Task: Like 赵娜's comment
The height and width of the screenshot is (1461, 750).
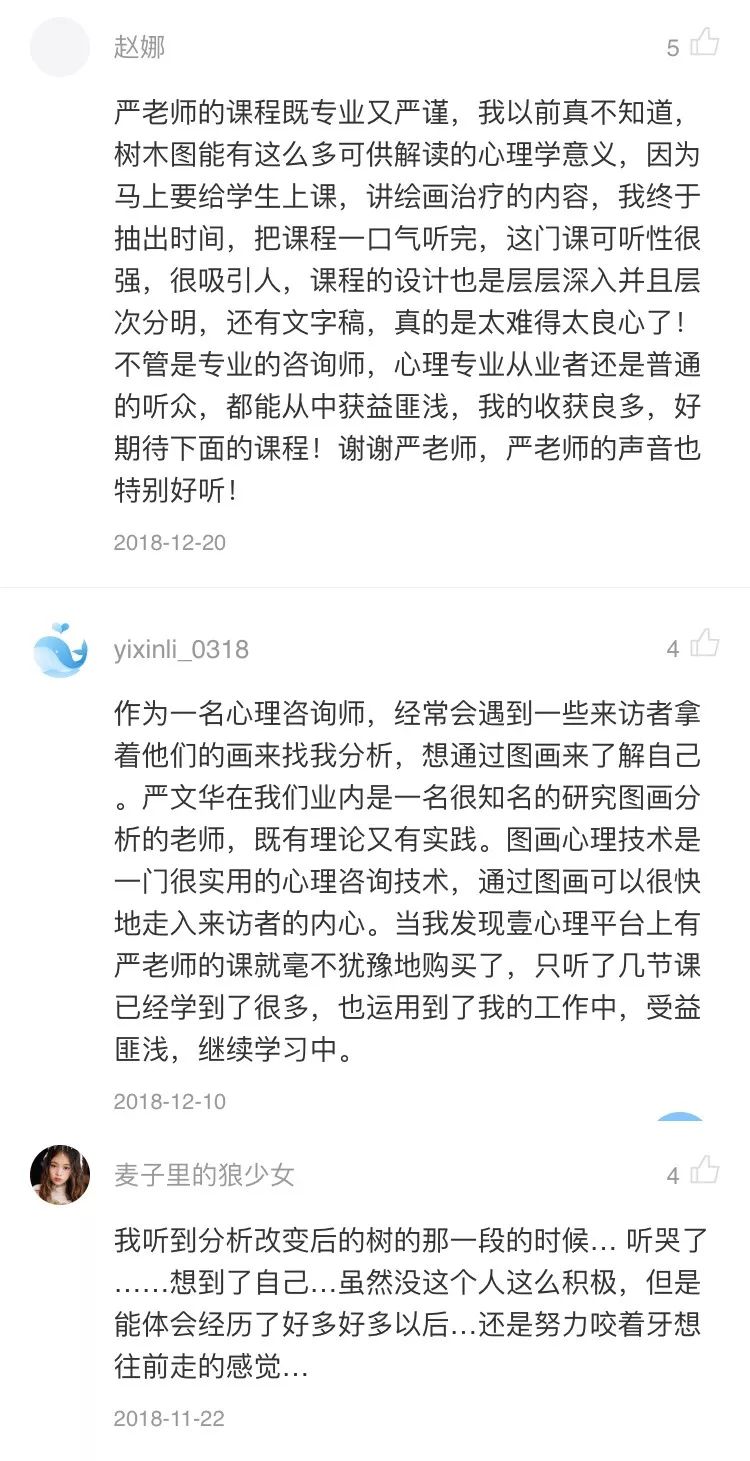Action: click(x=704, y=43)
